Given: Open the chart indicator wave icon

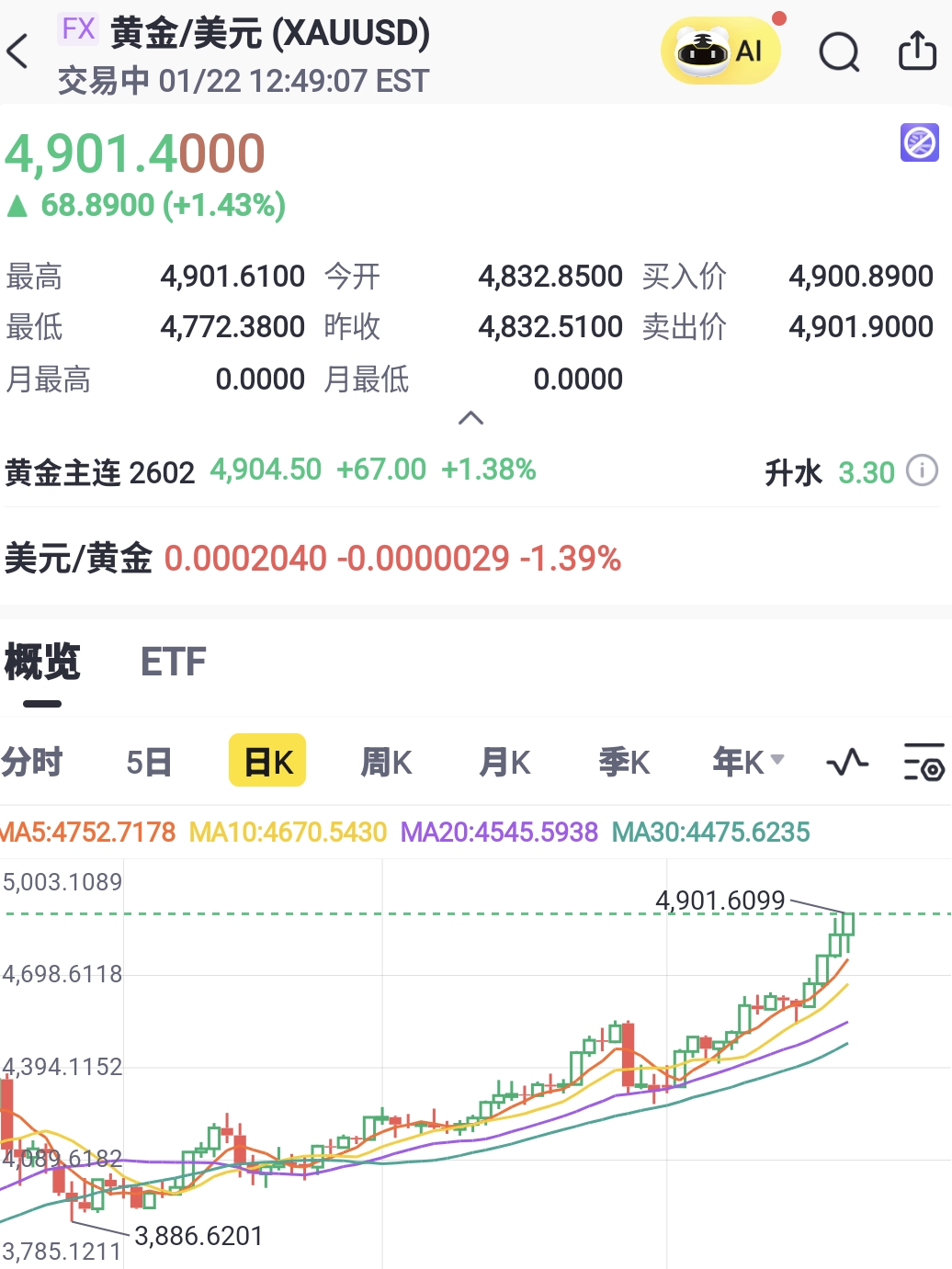Looking at the screenshot, I should tap(847, 763).
